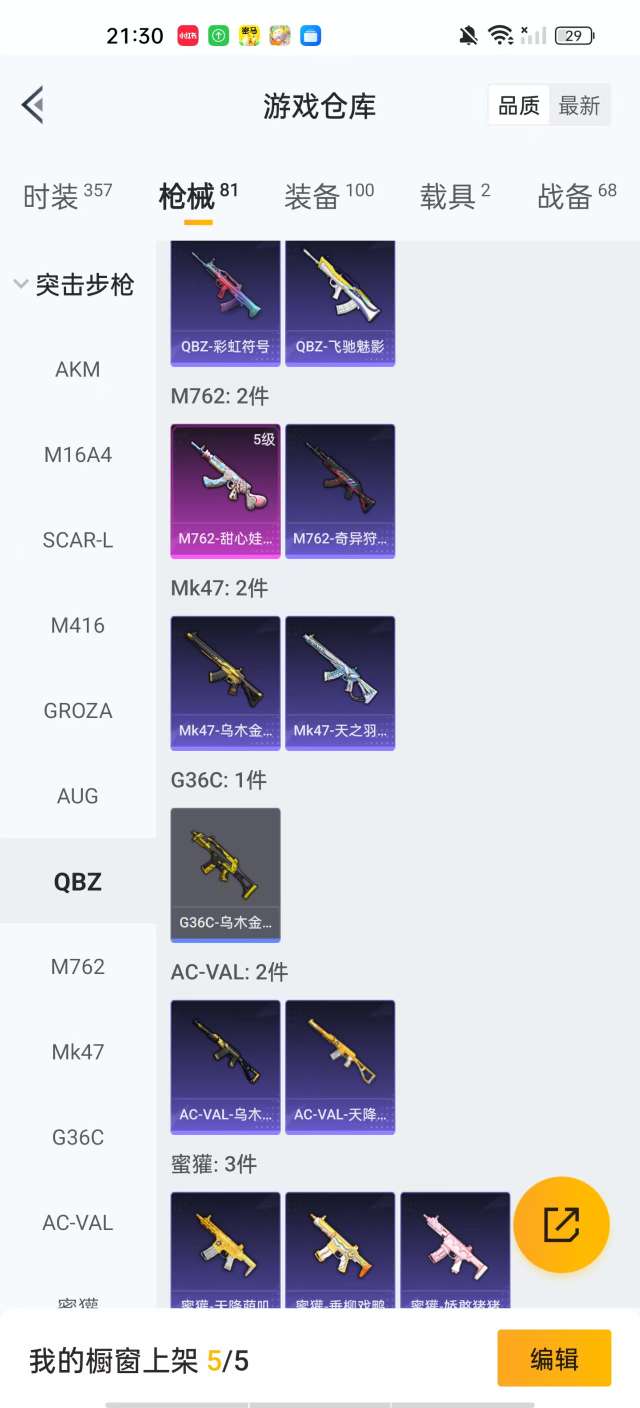Screen dimensions: 640x1408
Task: Select AKM in the sidebar
Action: (x=78, y=370)
